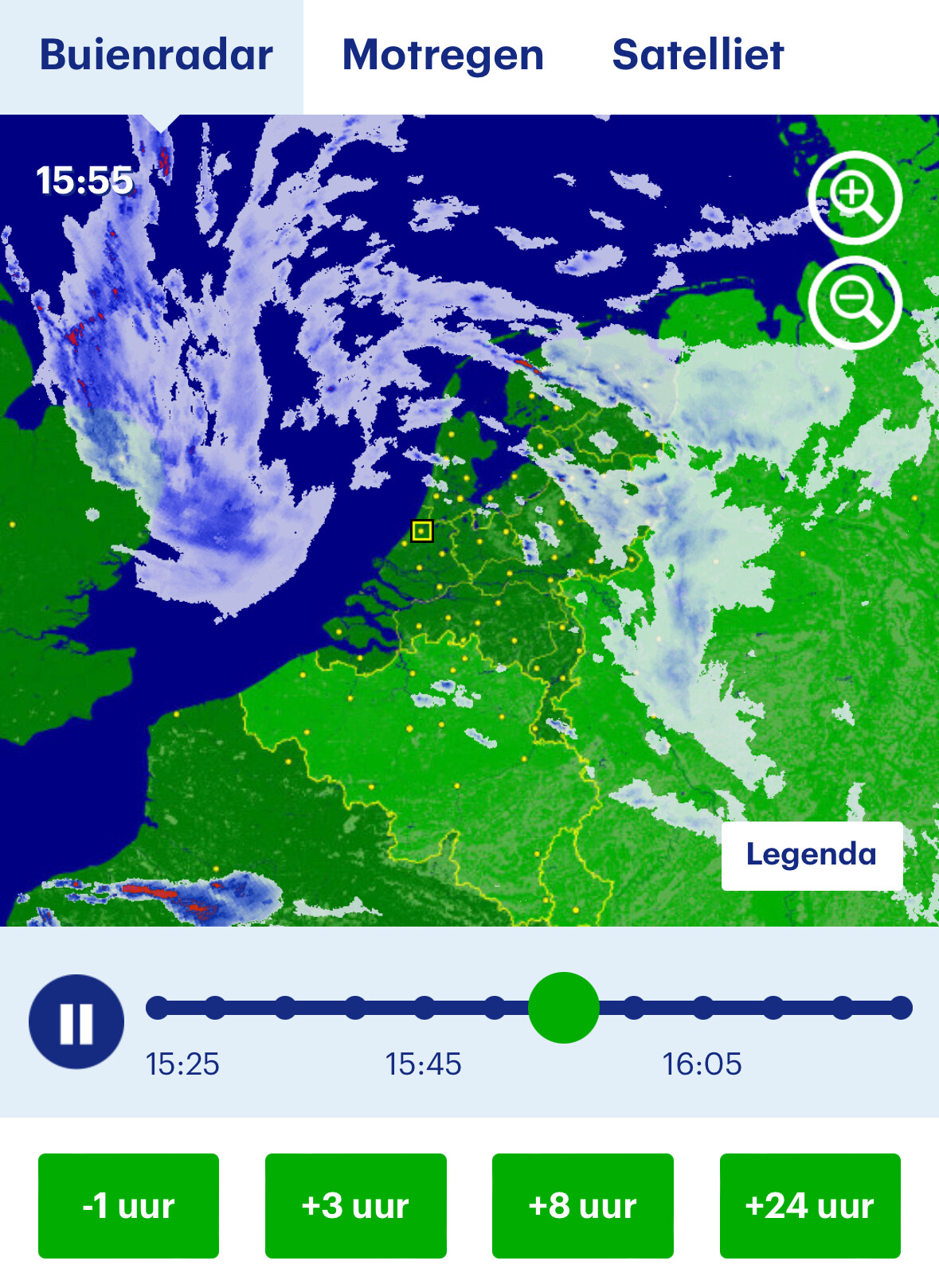Show the +8 uur forecast

coord(582,1205)
